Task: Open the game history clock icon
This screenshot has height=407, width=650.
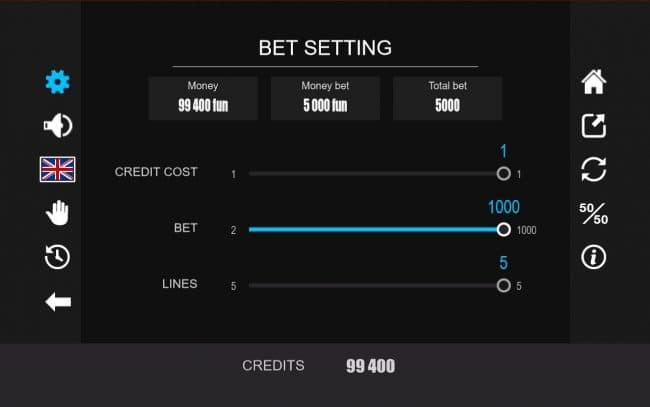Action: 58,257
